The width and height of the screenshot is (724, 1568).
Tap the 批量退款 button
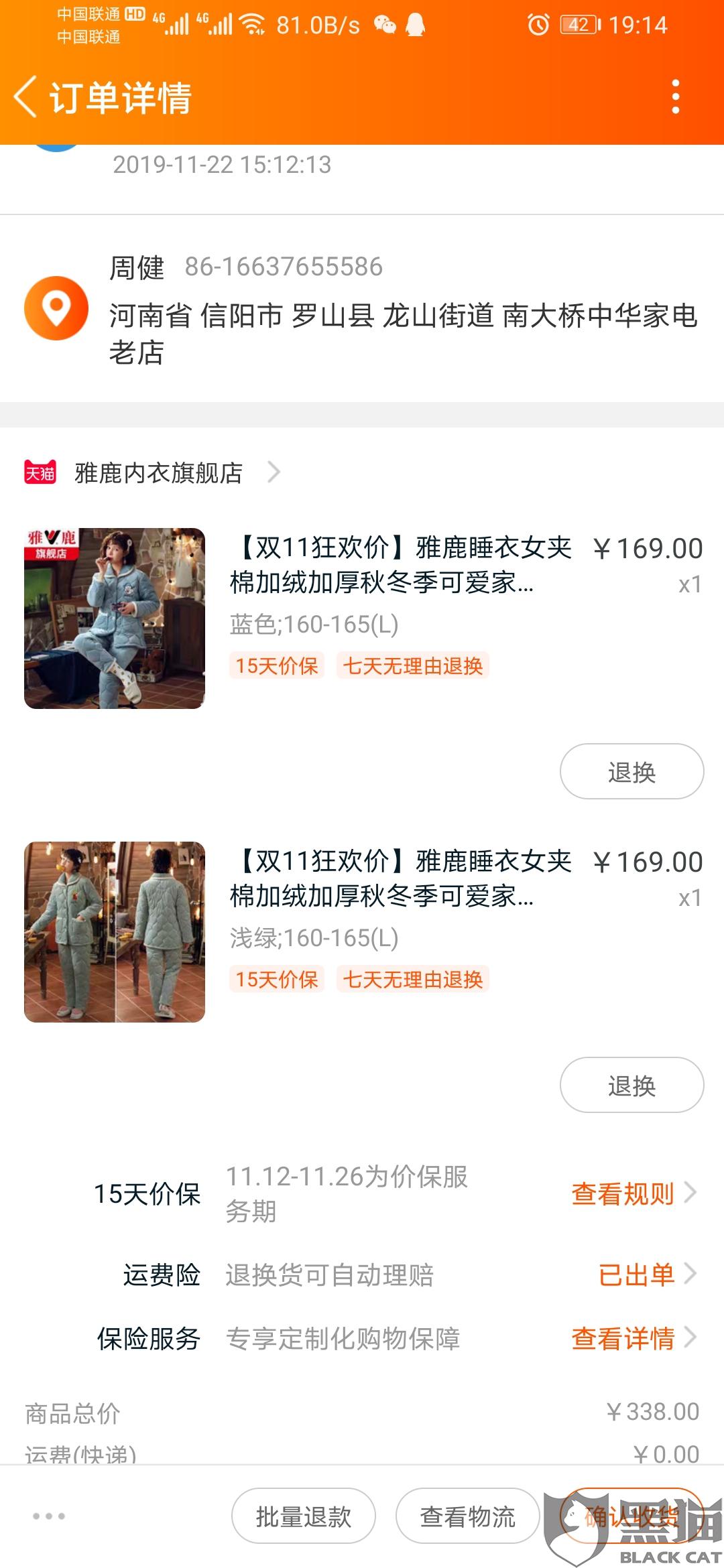coord(303,1516)
